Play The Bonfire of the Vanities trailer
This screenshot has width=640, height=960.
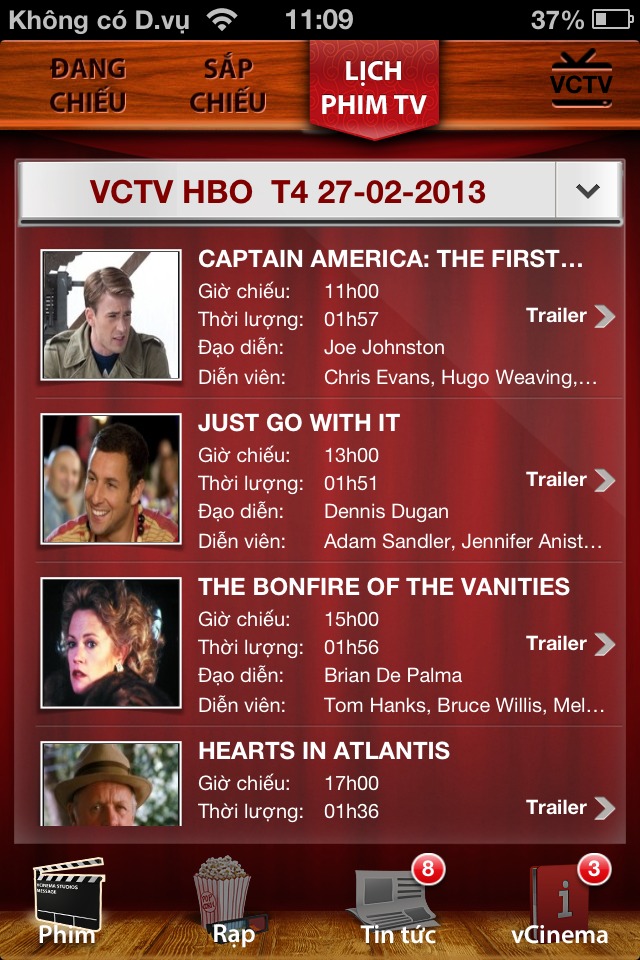pos(571,644)
